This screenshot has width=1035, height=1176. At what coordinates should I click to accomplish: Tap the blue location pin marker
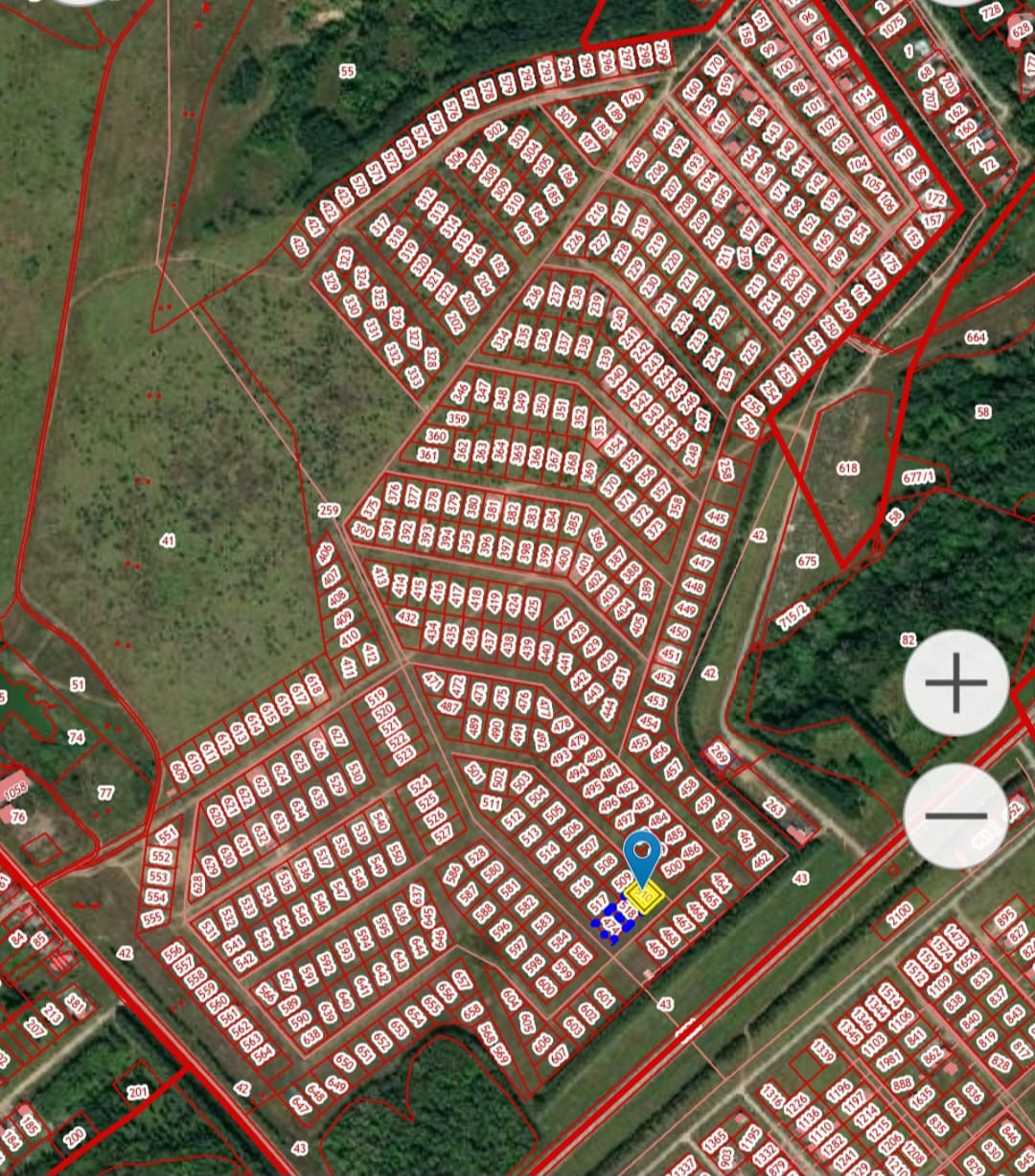pyautogui.click(x=641, y=855)
